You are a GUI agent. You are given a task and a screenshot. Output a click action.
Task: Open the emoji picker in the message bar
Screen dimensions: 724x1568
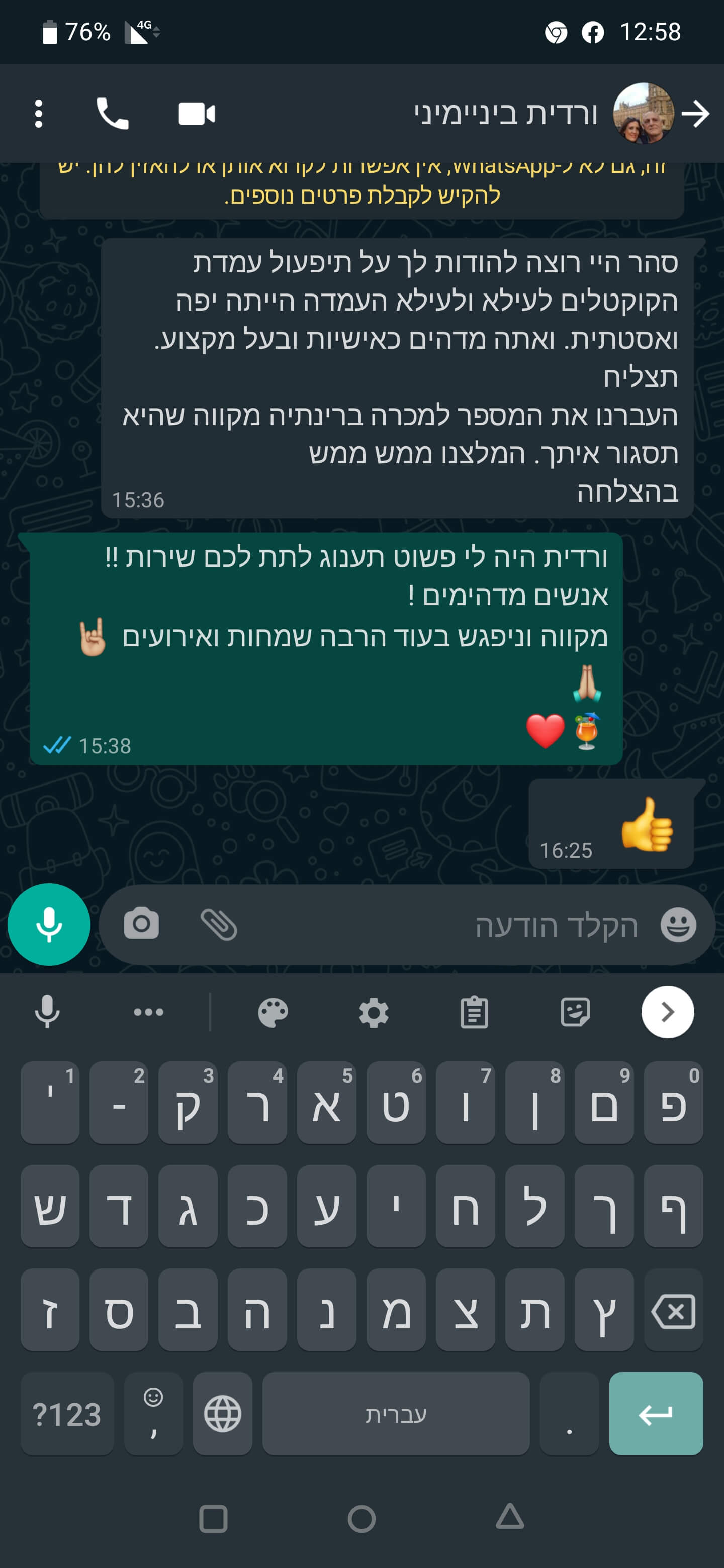pos(678,925)
